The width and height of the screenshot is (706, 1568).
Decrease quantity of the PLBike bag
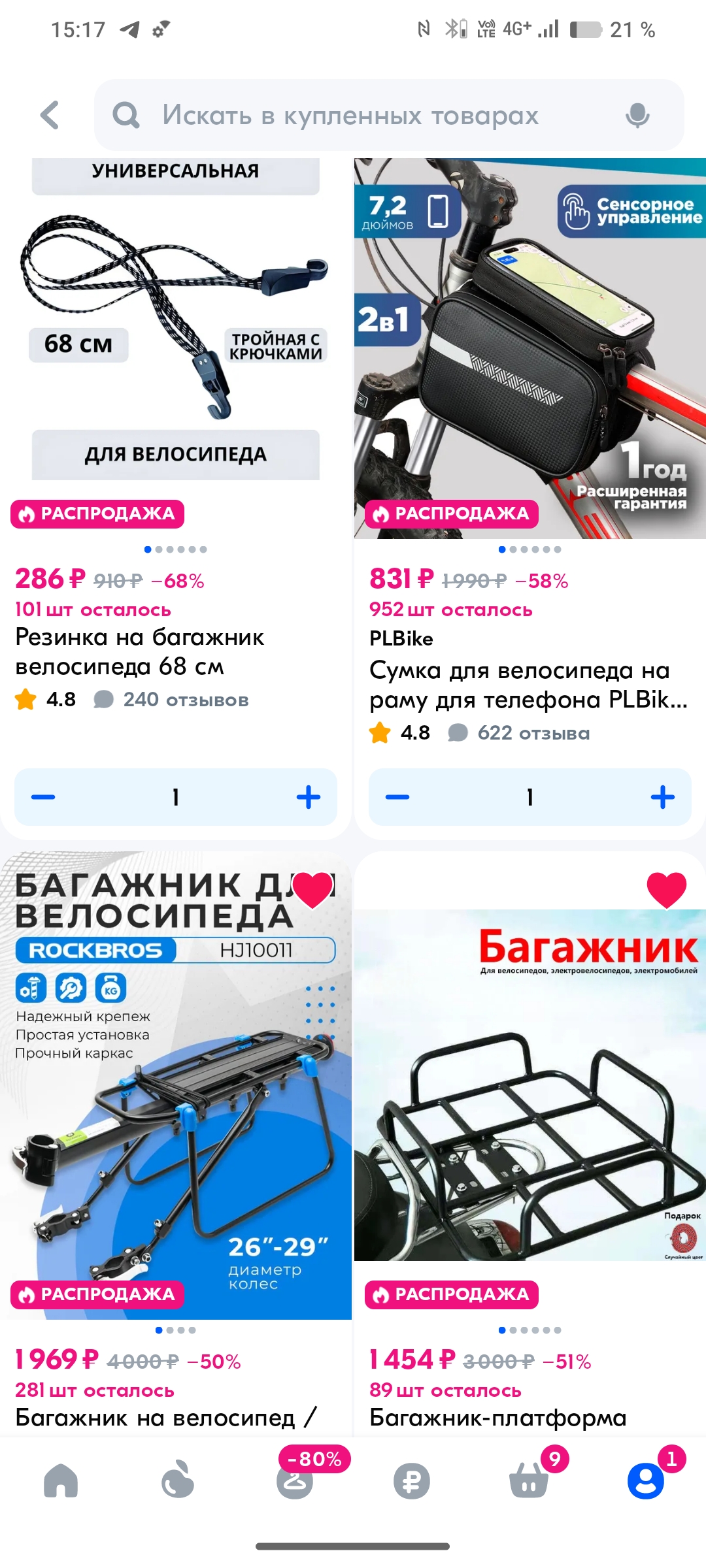tap(397, 797)
